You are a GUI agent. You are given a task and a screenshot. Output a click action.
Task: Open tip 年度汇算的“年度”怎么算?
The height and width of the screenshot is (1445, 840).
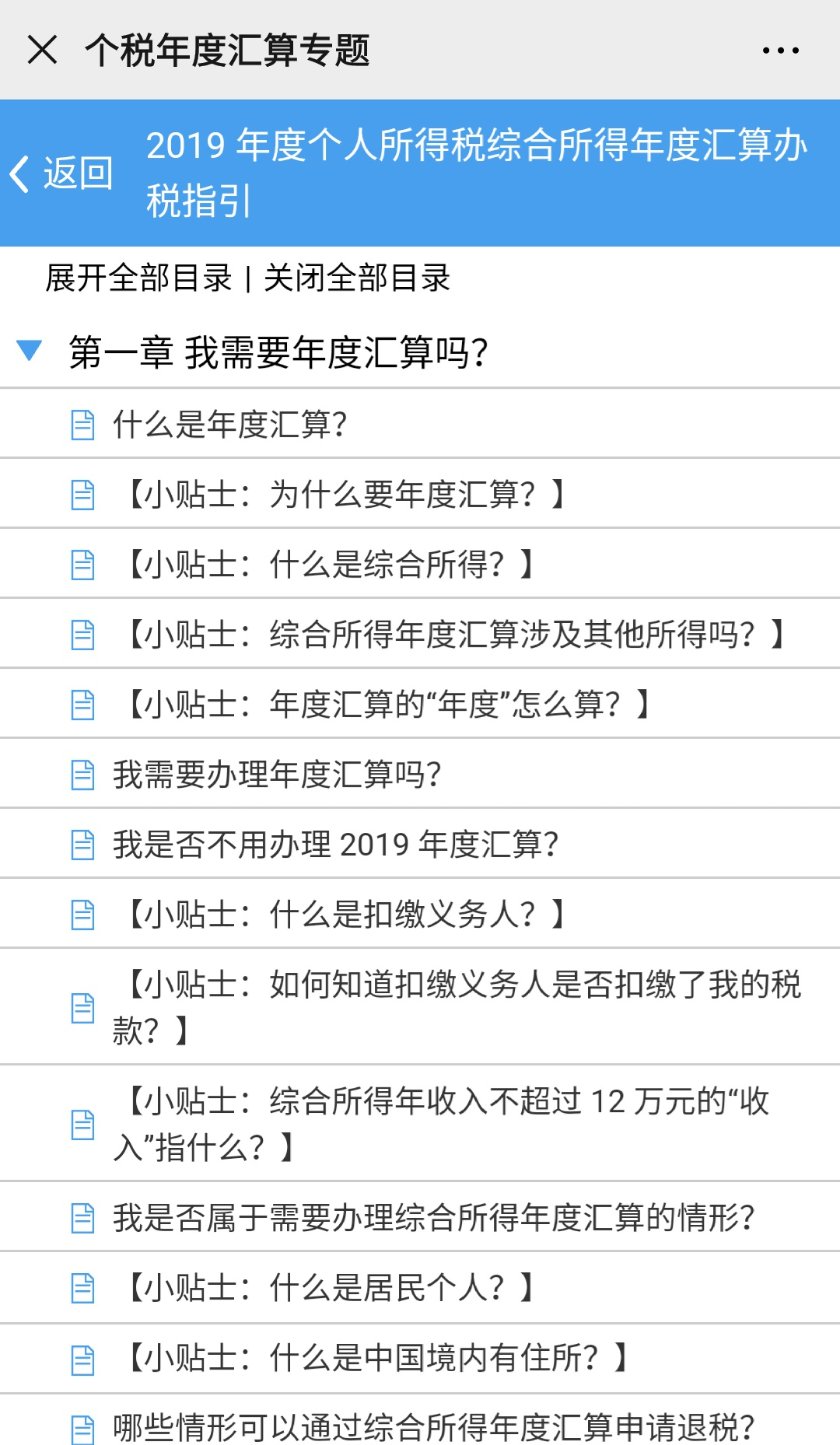pos(420,704)
